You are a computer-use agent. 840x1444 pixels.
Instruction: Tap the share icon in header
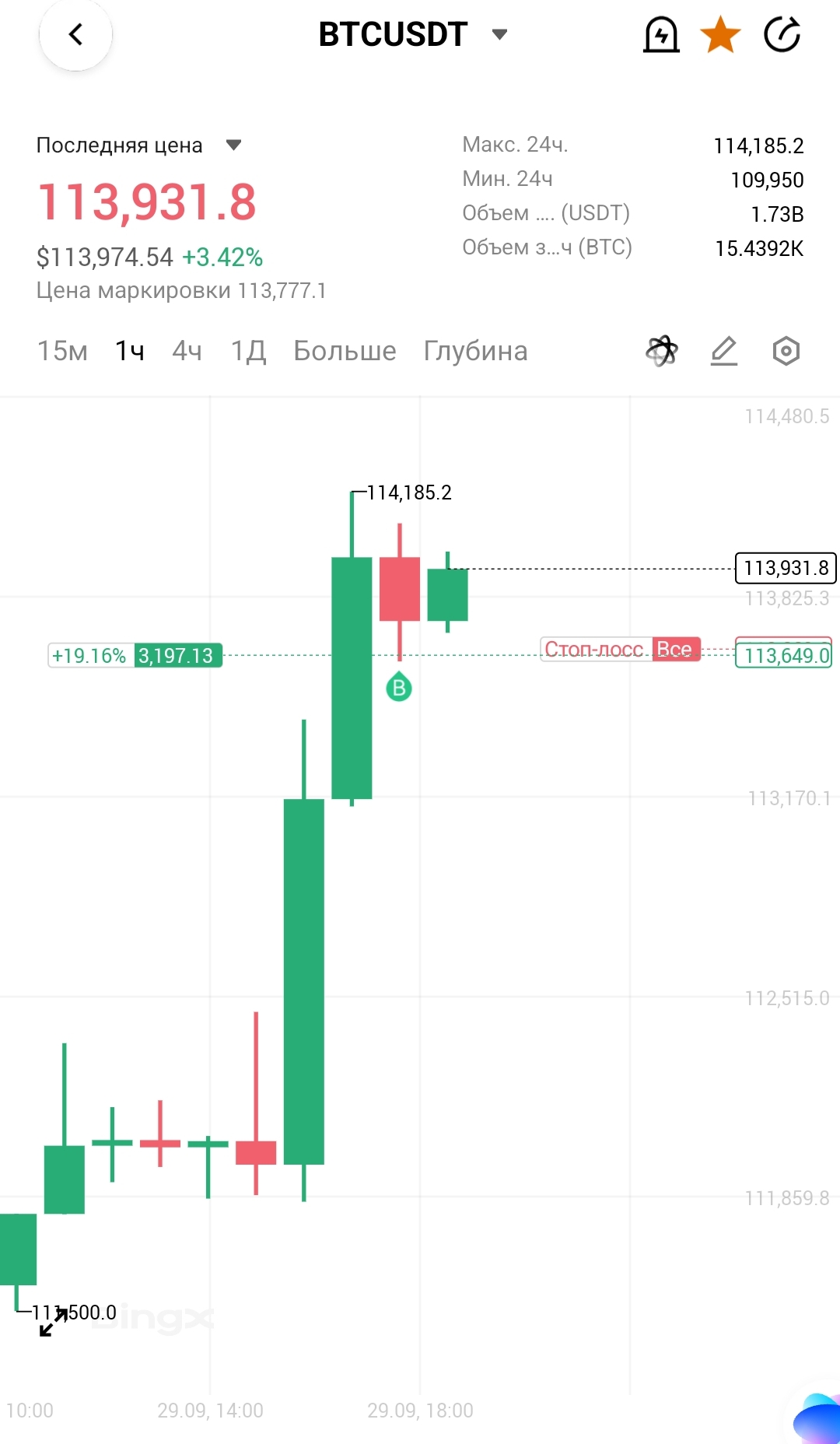(x=782, y=35)
